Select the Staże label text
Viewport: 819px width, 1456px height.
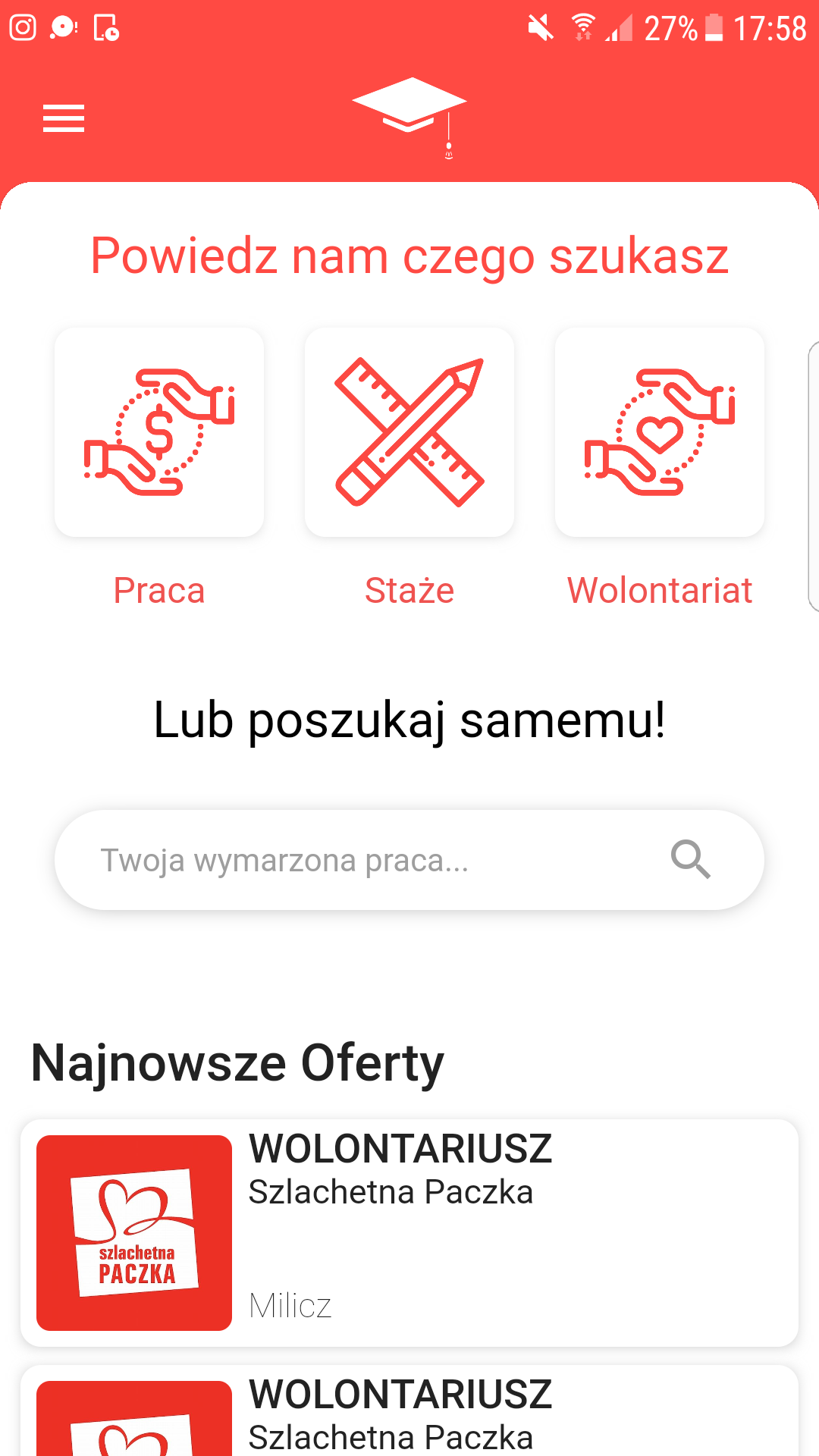409,591
